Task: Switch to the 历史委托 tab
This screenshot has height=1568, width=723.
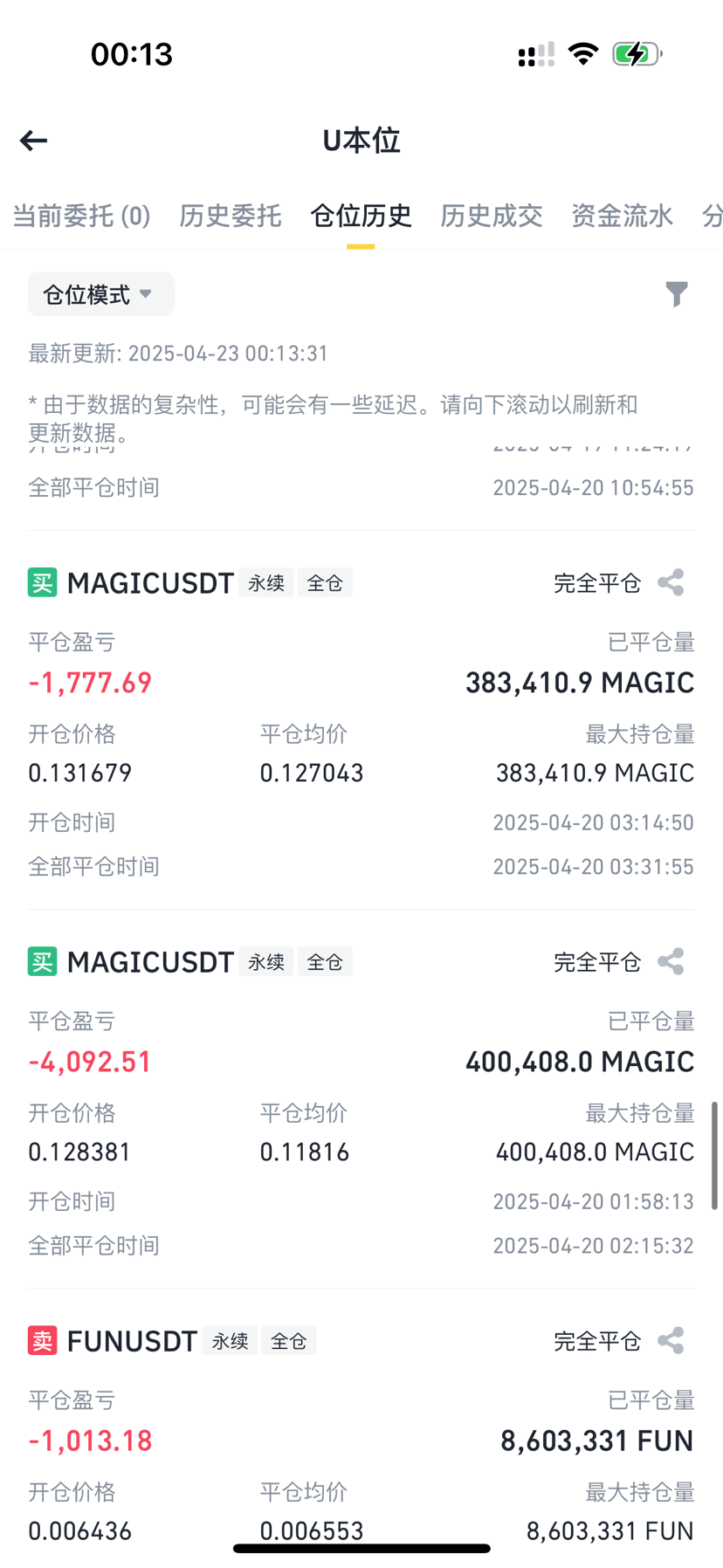Action: pos(230,216)
